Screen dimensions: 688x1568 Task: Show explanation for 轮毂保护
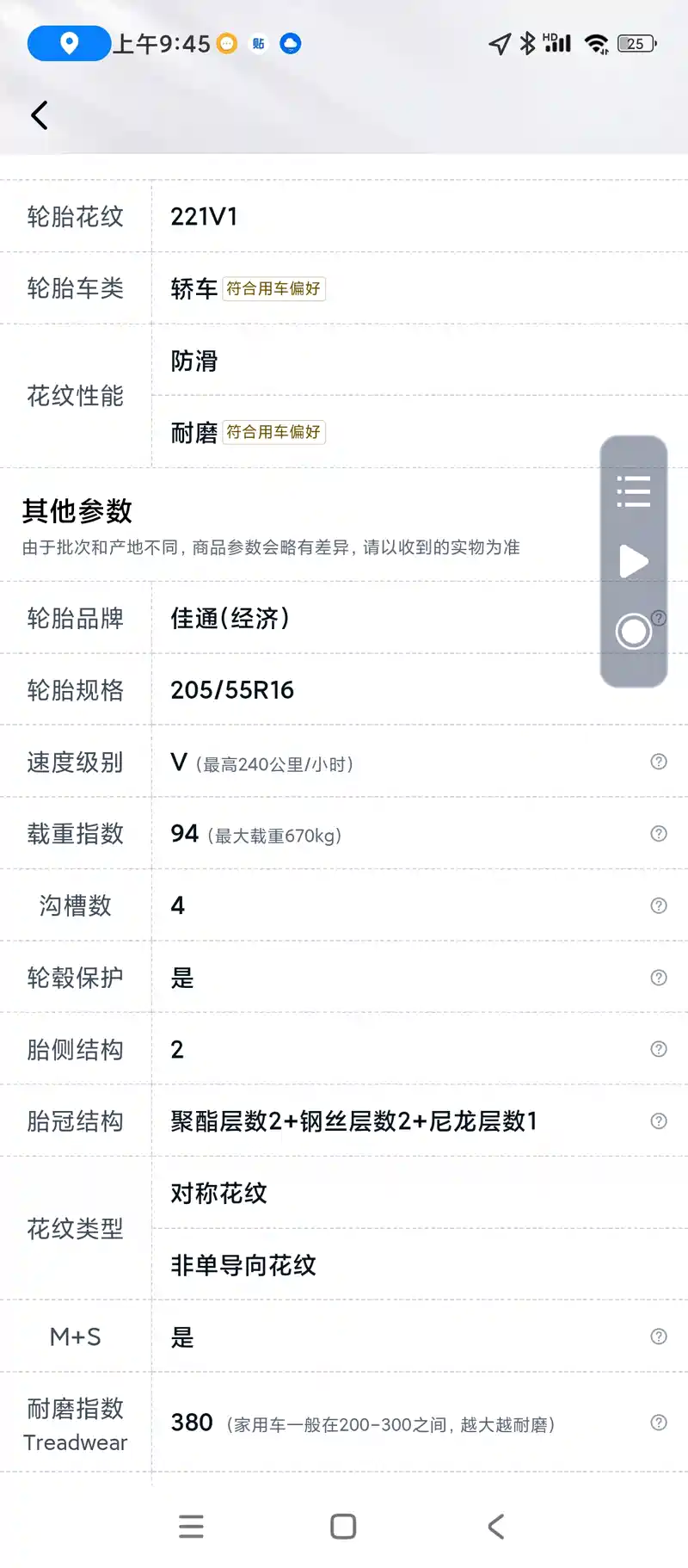click(x=659, y=978)
